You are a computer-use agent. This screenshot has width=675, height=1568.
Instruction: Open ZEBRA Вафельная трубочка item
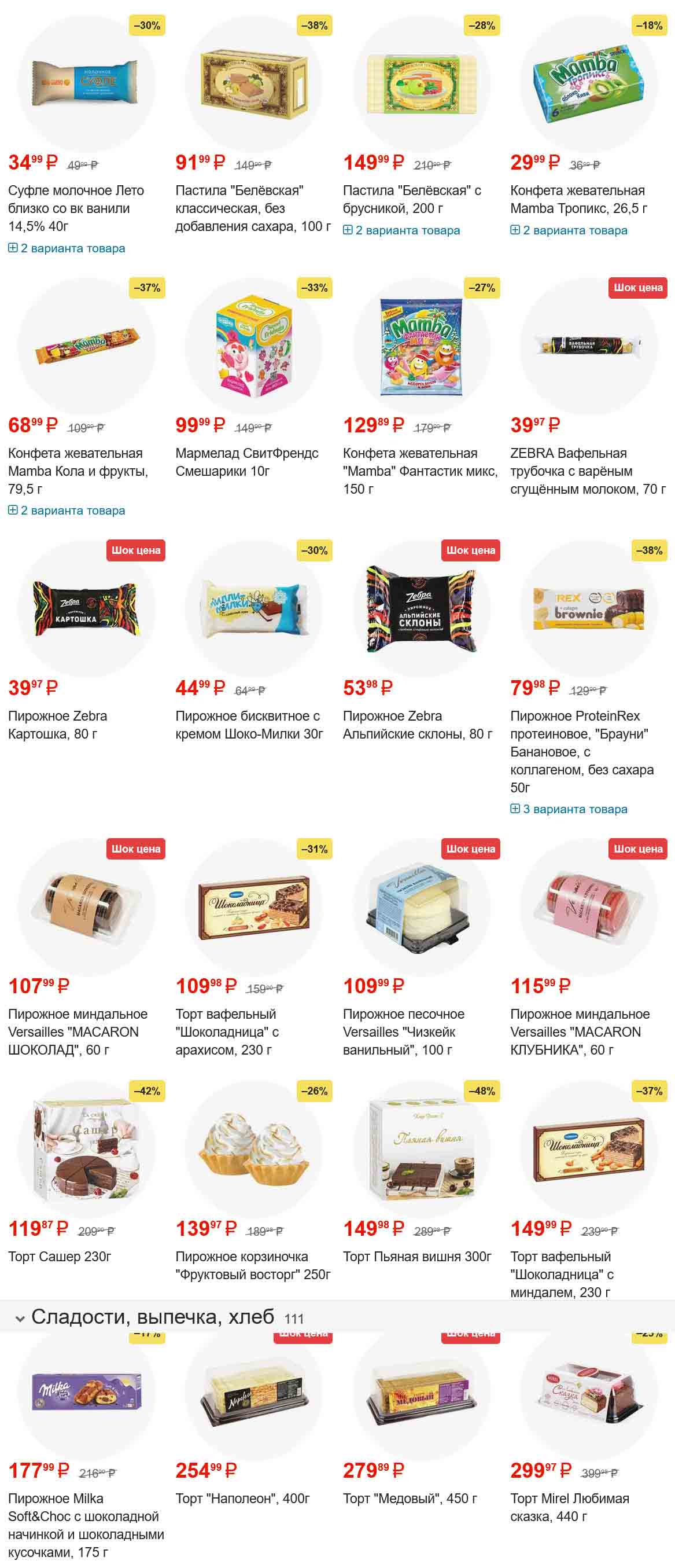coord(587,471)
